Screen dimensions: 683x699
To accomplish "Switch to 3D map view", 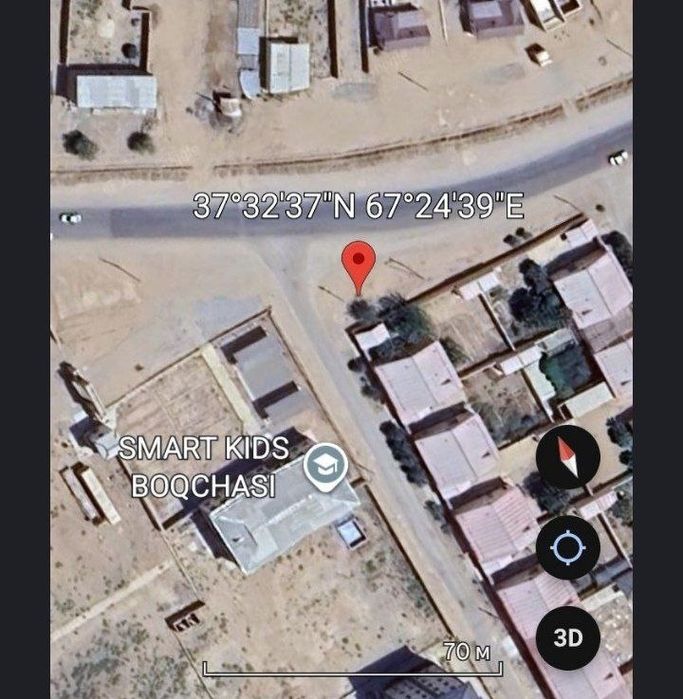I will click(x=567, y=637).
